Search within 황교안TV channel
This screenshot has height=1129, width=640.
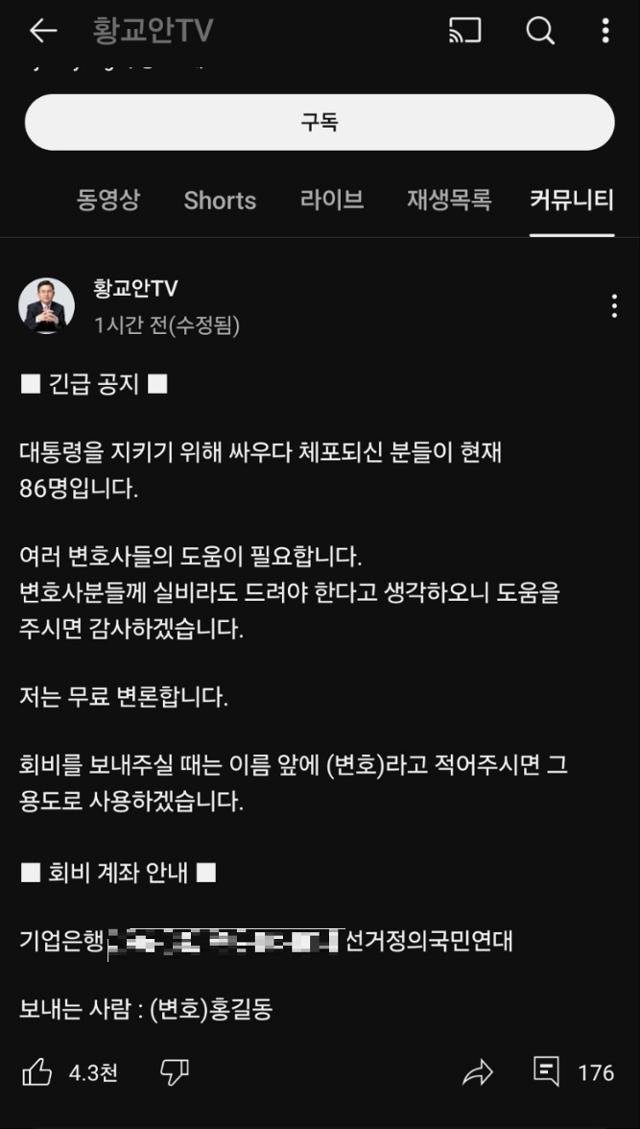tap(540, 31)
